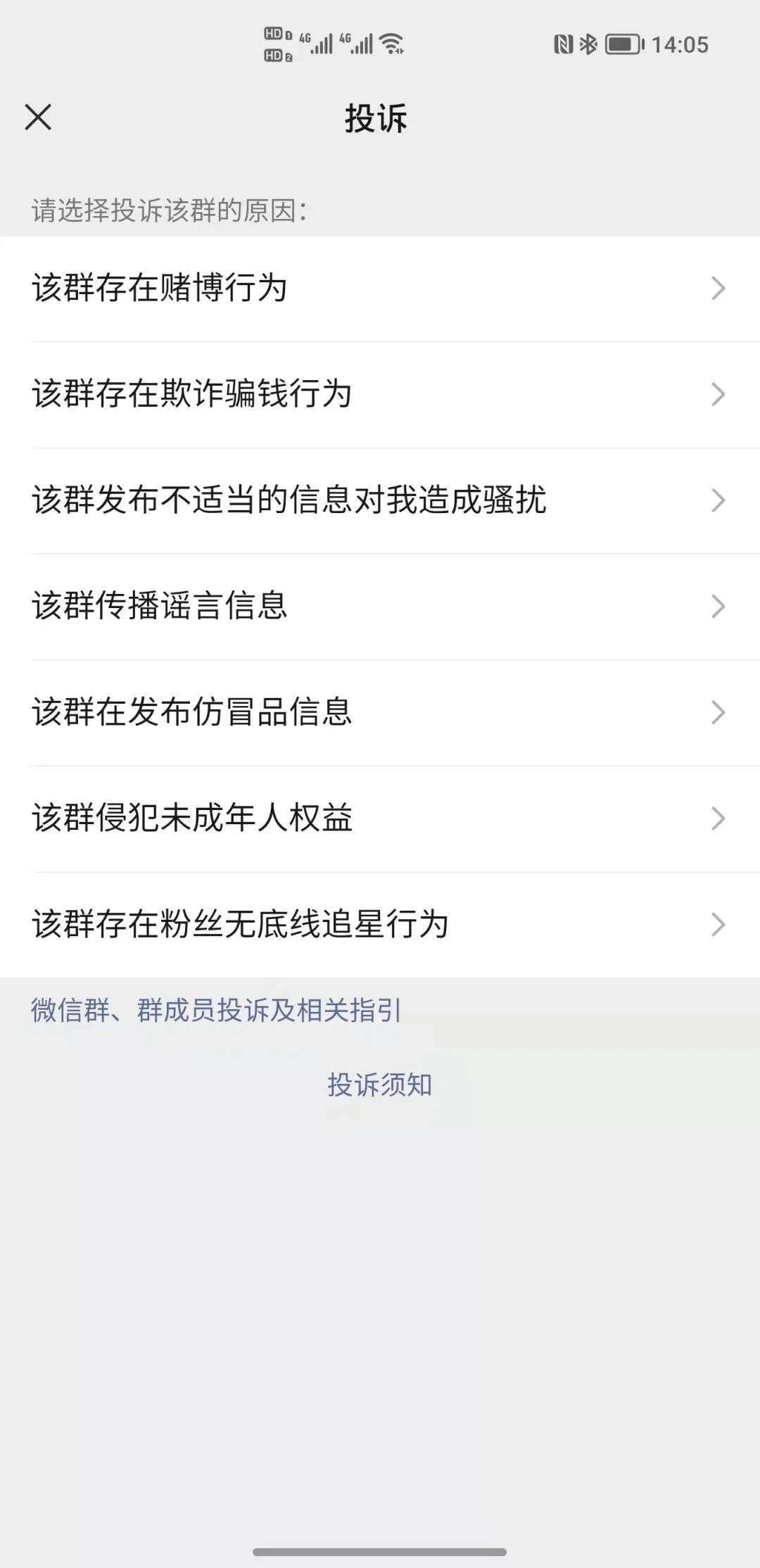Report 该群传播谣言信息

[x=380, y=607]
